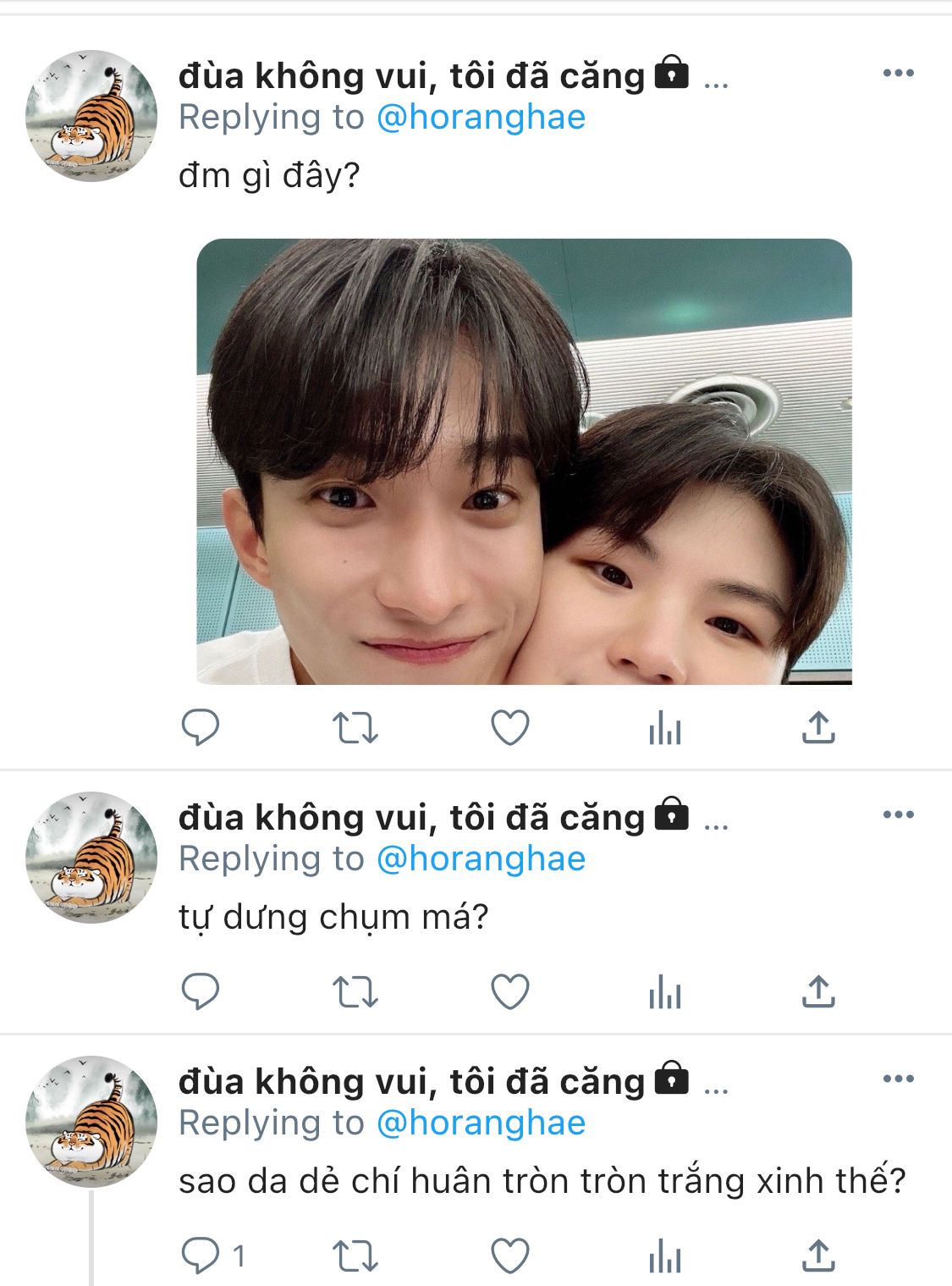This screenshot has width=952, height=1286.
Task: Open tiger avatar profile on first tweet
Action: (x=91, y=116)
